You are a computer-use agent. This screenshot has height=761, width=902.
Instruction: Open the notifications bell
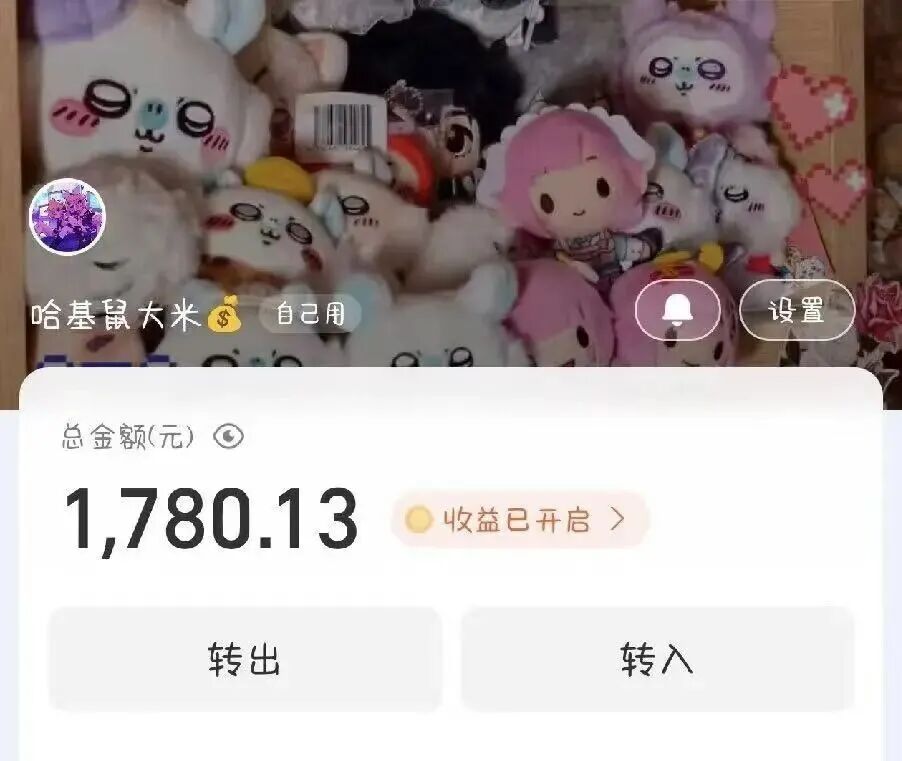coord(679,310)
